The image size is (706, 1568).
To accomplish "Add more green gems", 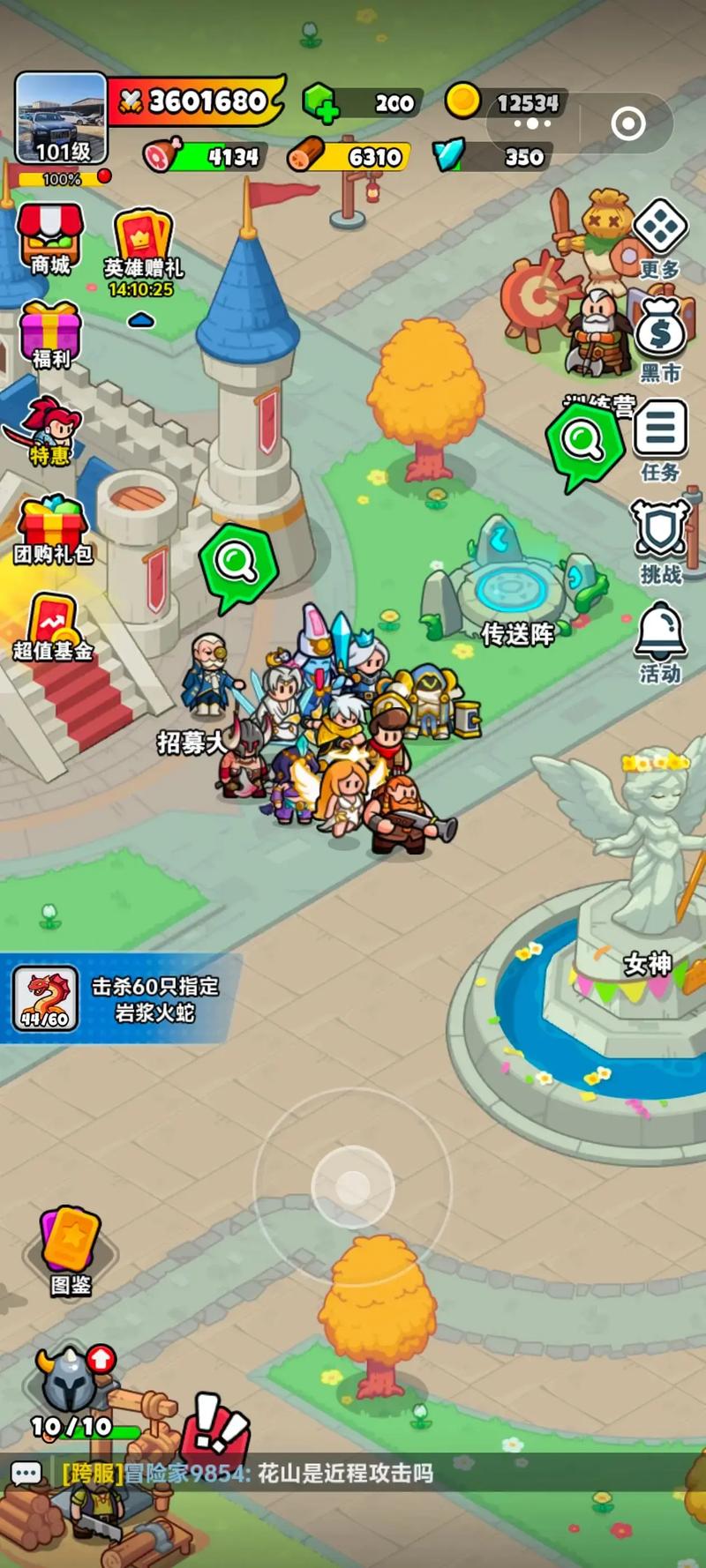I will (x=321, y=104).
